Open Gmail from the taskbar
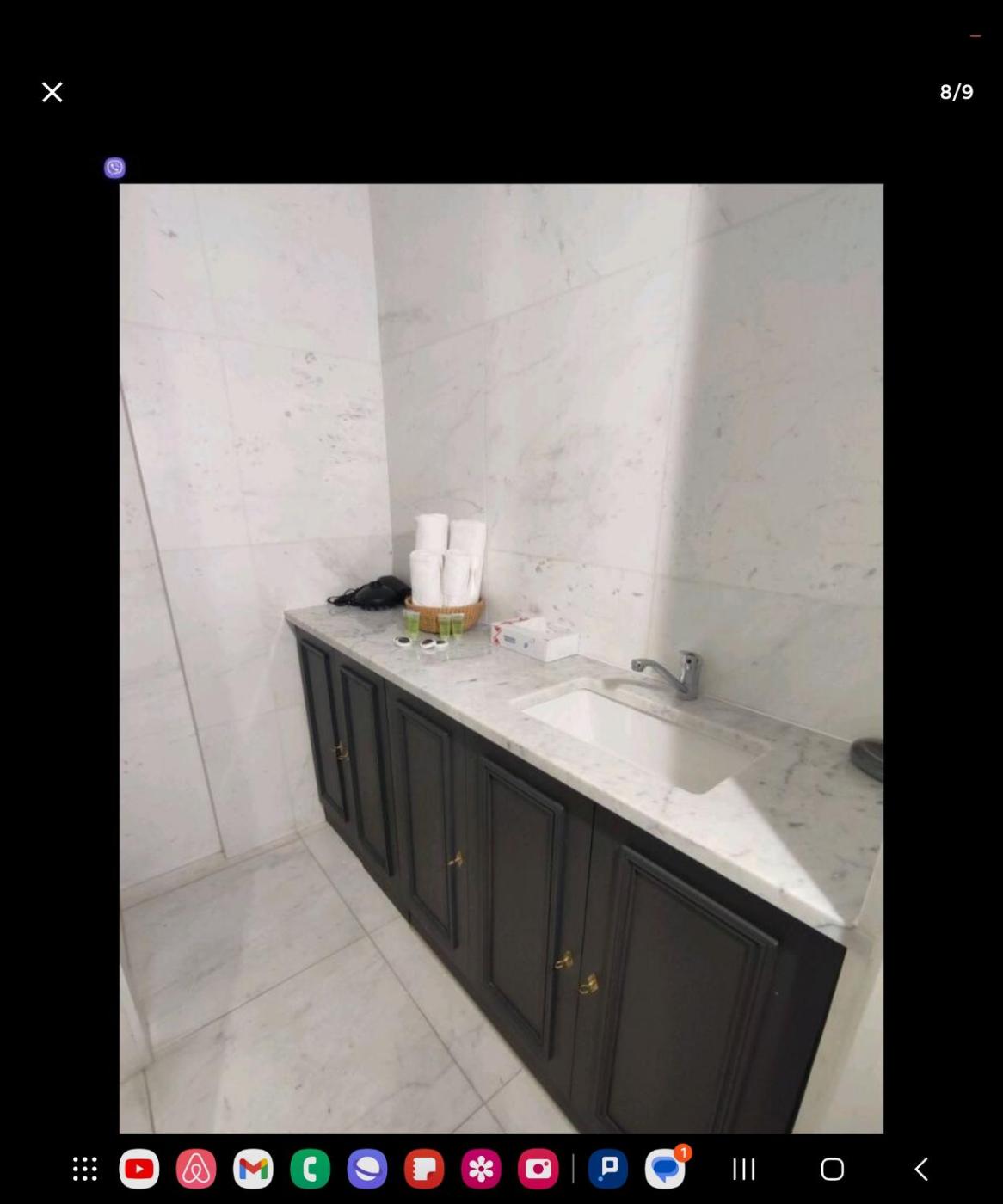Viewport: 1003px width, 1204px height. 253,1169
